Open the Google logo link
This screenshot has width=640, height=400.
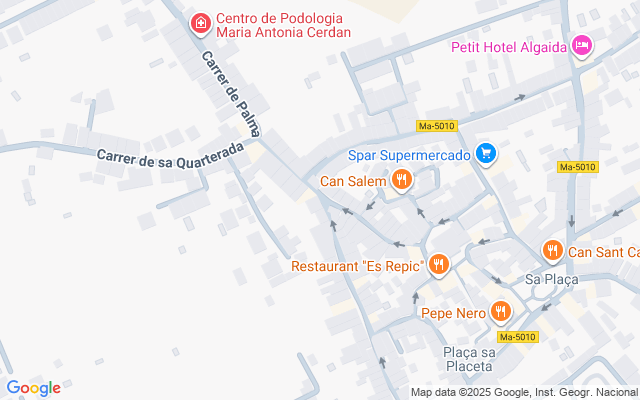pos(33,388)
